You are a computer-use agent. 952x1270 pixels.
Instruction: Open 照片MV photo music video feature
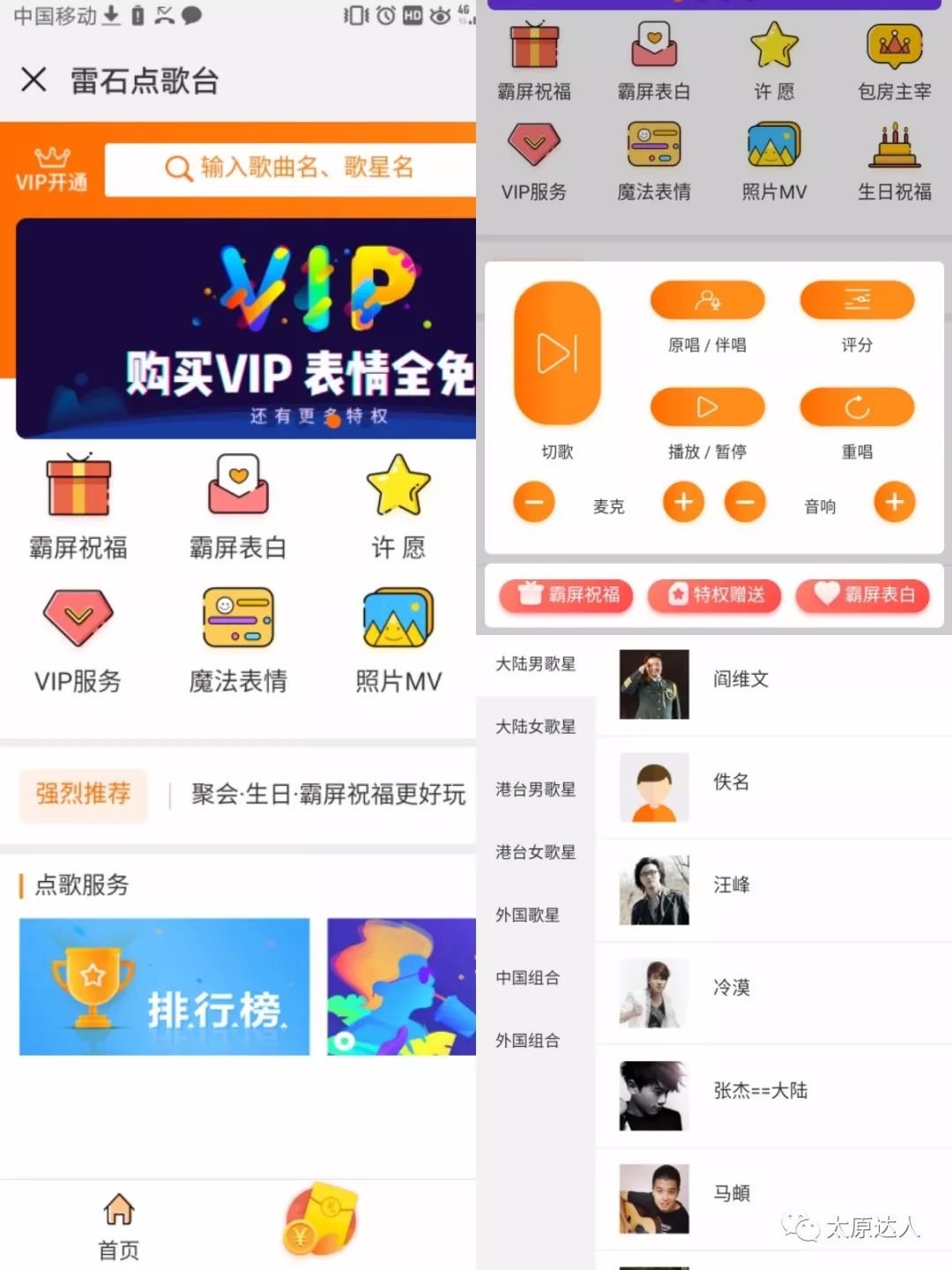398,617
